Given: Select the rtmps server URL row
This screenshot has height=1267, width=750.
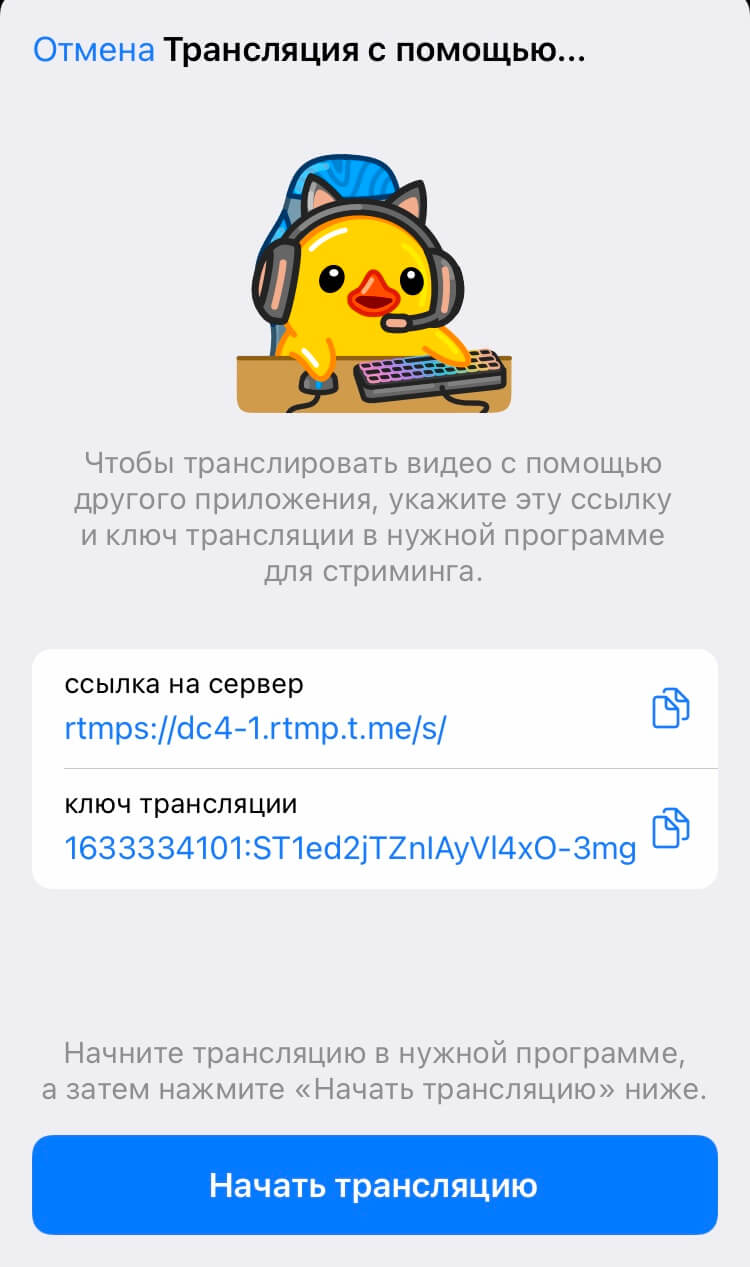Looking at the screenshot, I should 255,729.
